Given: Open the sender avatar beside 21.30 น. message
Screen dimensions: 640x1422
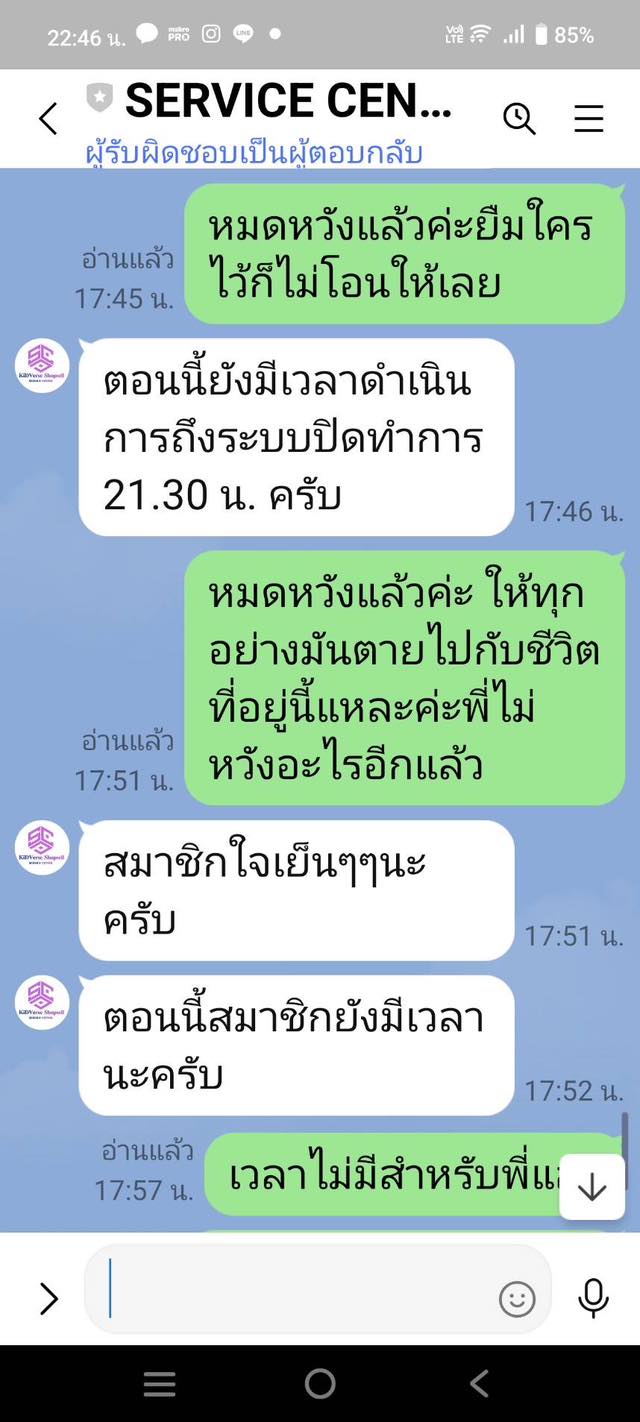Looking at the screenshot, I should (42, 366).
